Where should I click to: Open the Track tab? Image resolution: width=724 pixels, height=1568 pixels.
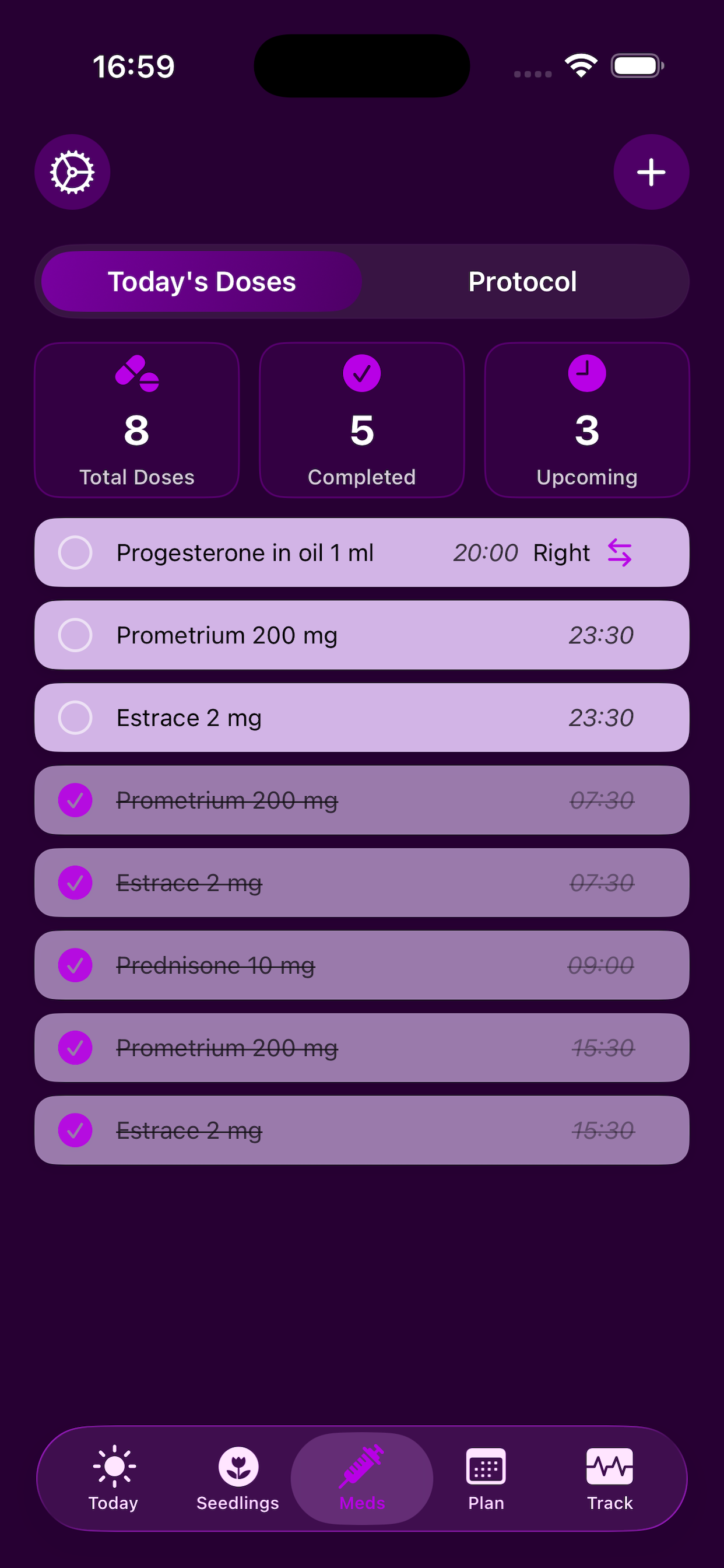point(610,1478)
